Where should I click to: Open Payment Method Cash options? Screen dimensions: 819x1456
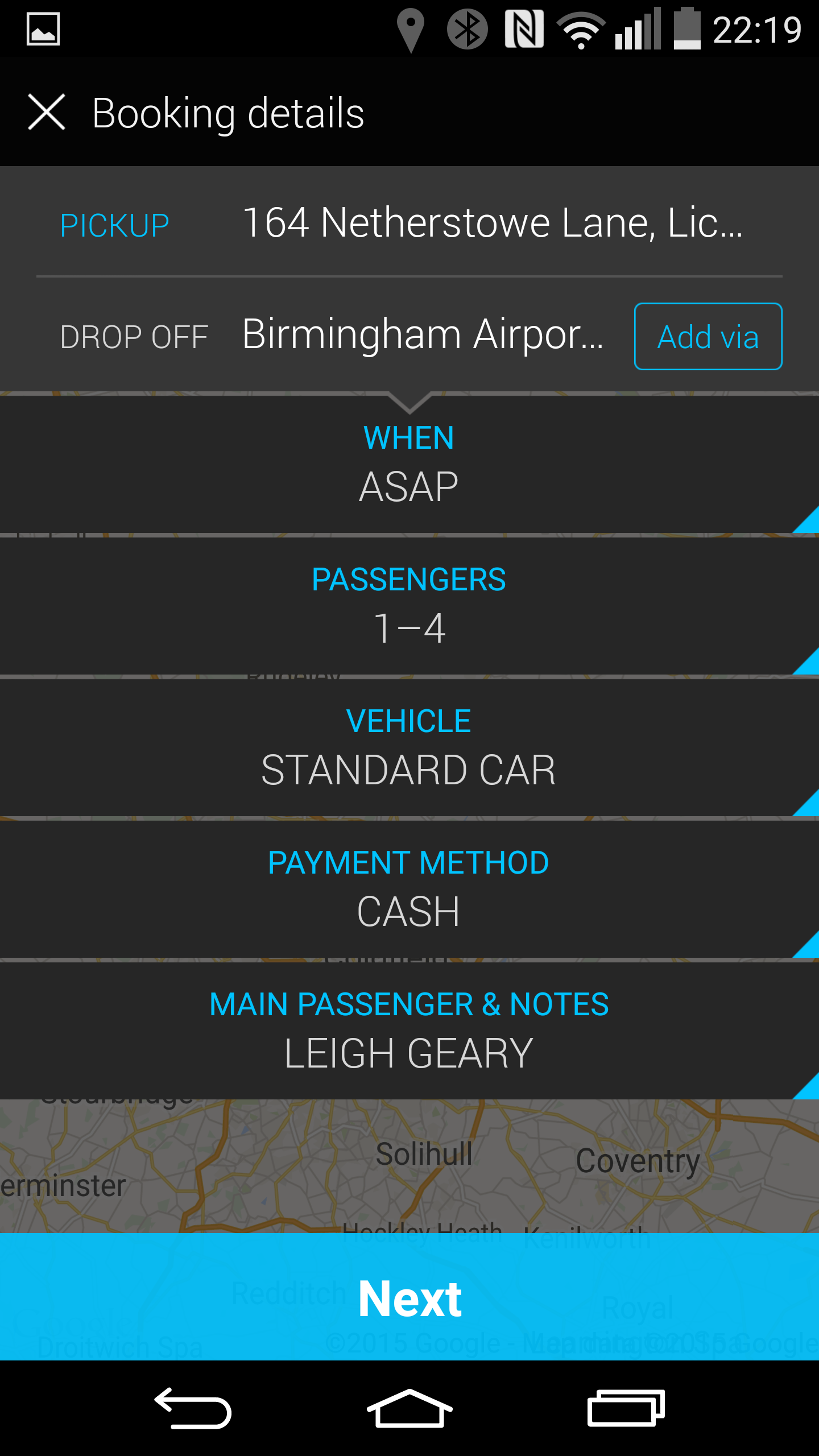coord(409,890)
